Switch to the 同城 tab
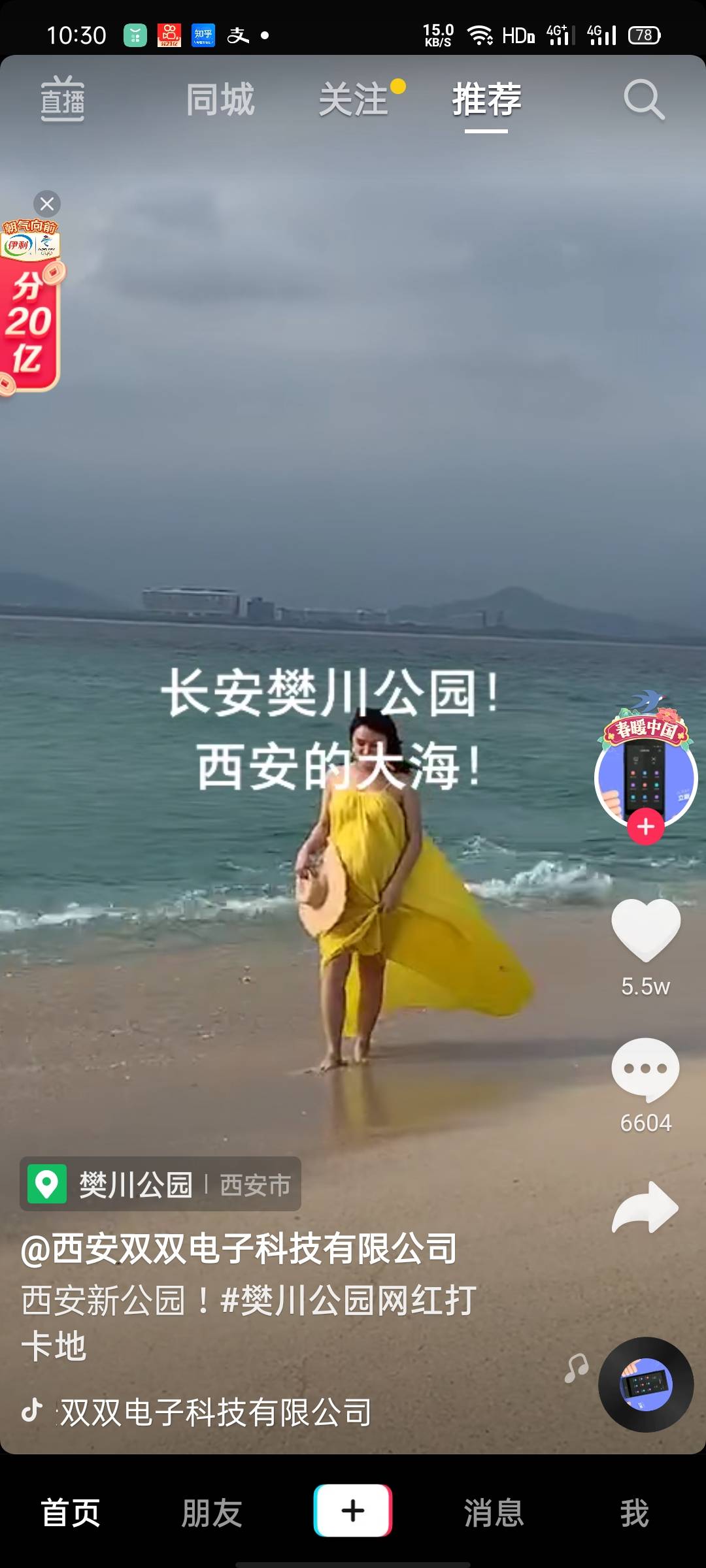The image size is (706, 1568). 220,100
